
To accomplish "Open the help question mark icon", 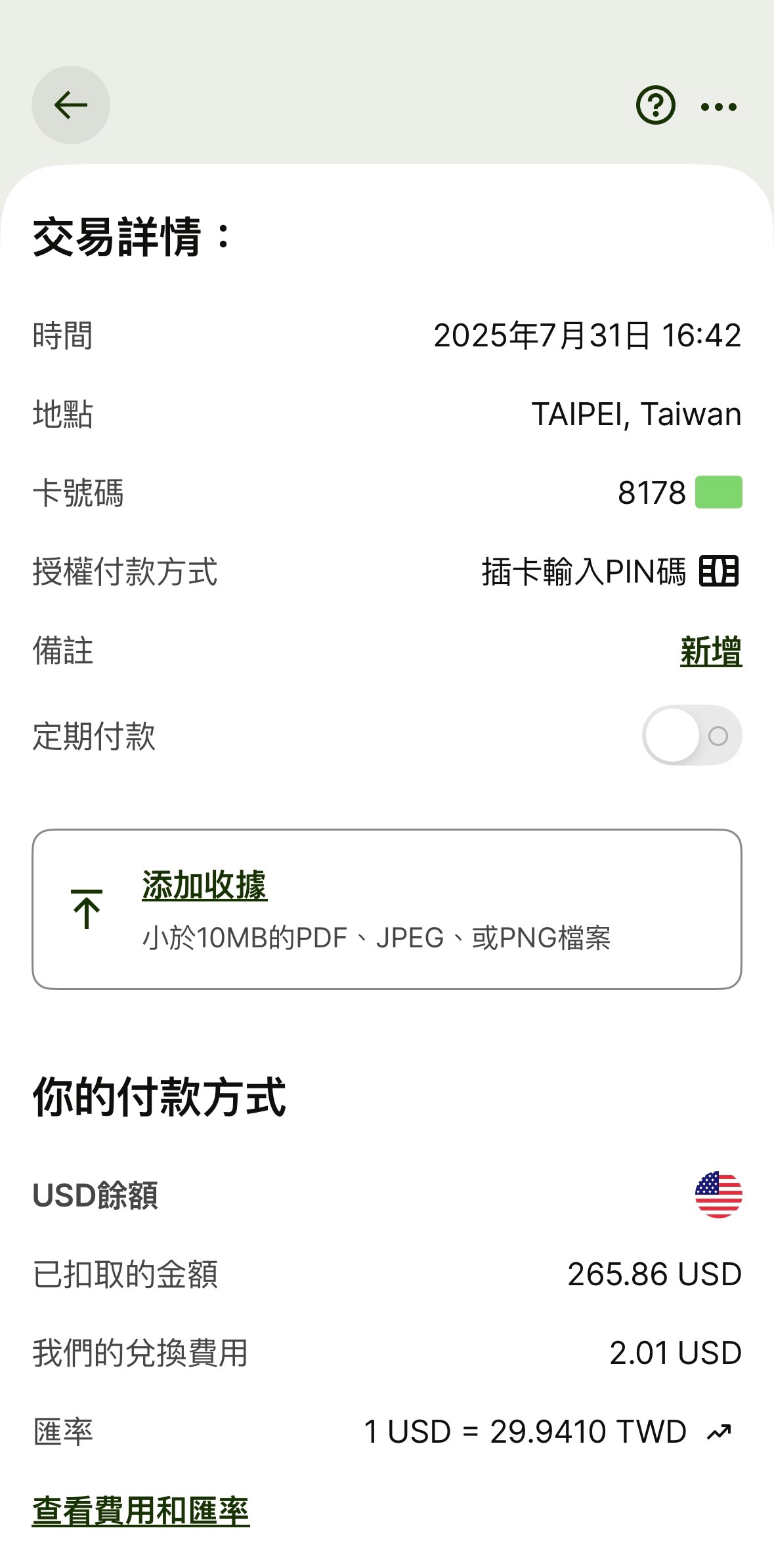I will pos(655,105).
